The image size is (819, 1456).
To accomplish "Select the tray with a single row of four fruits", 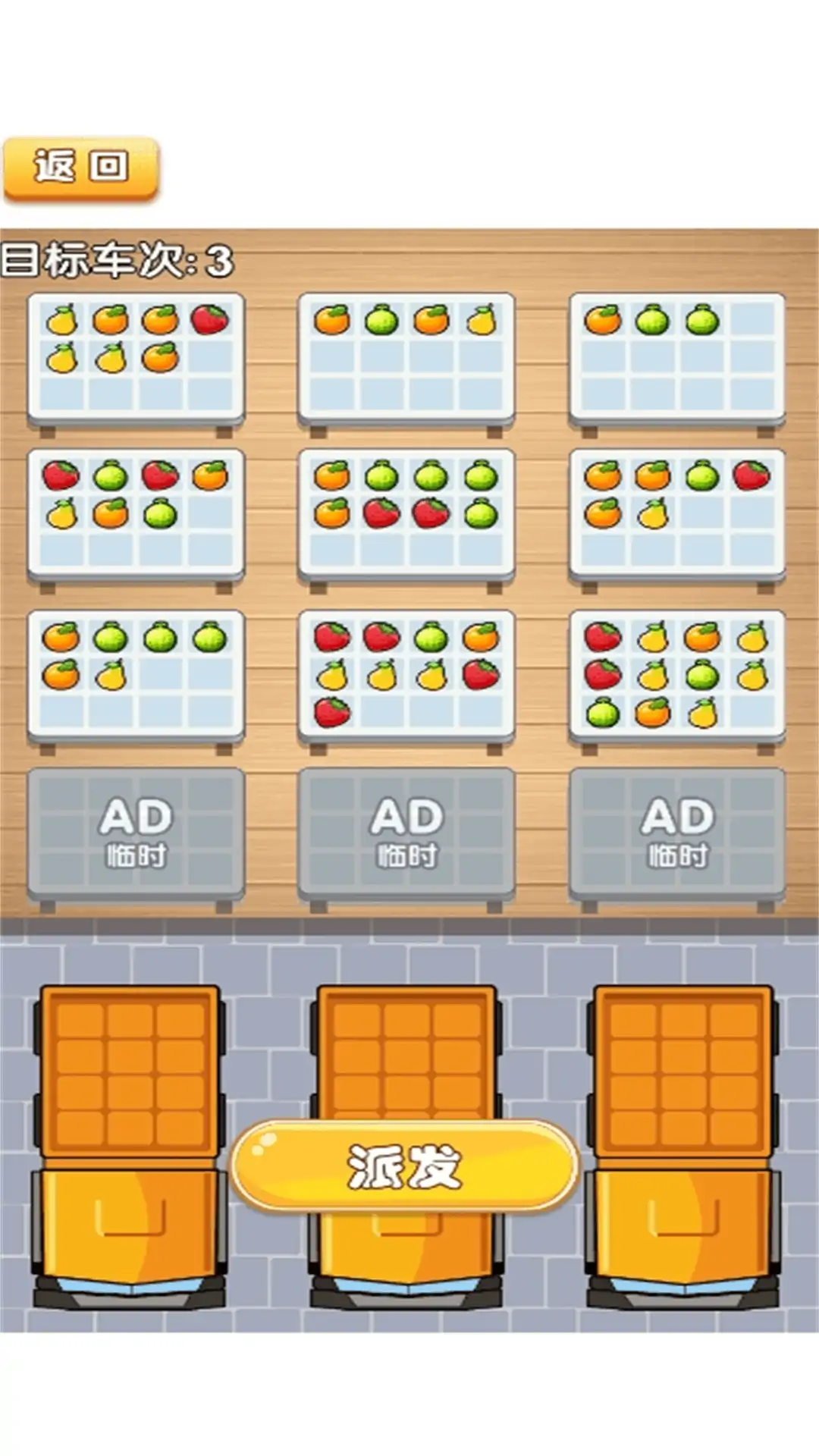I will 406,357.
